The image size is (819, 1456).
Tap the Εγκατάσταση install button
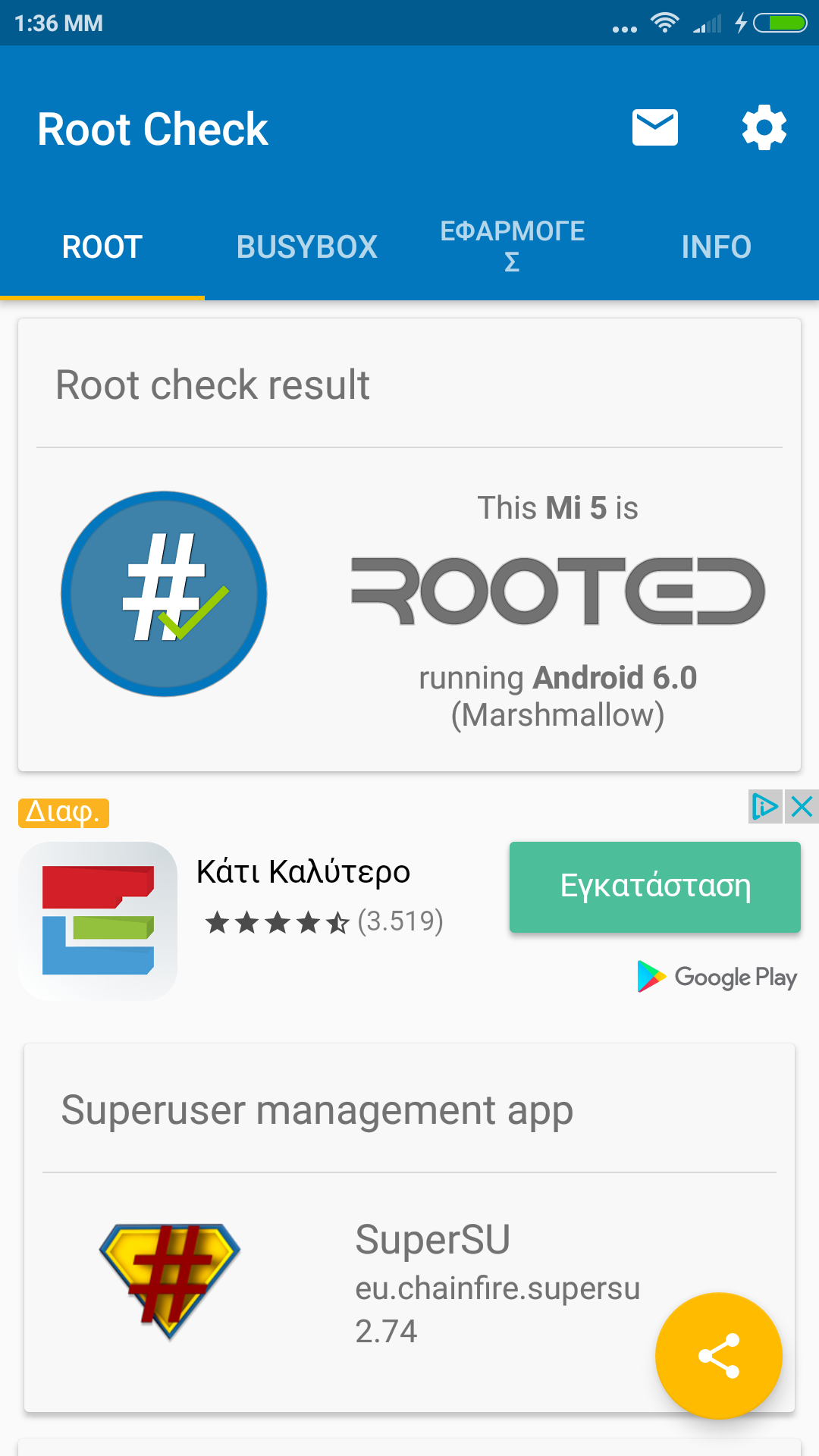(x=654, y=886)
